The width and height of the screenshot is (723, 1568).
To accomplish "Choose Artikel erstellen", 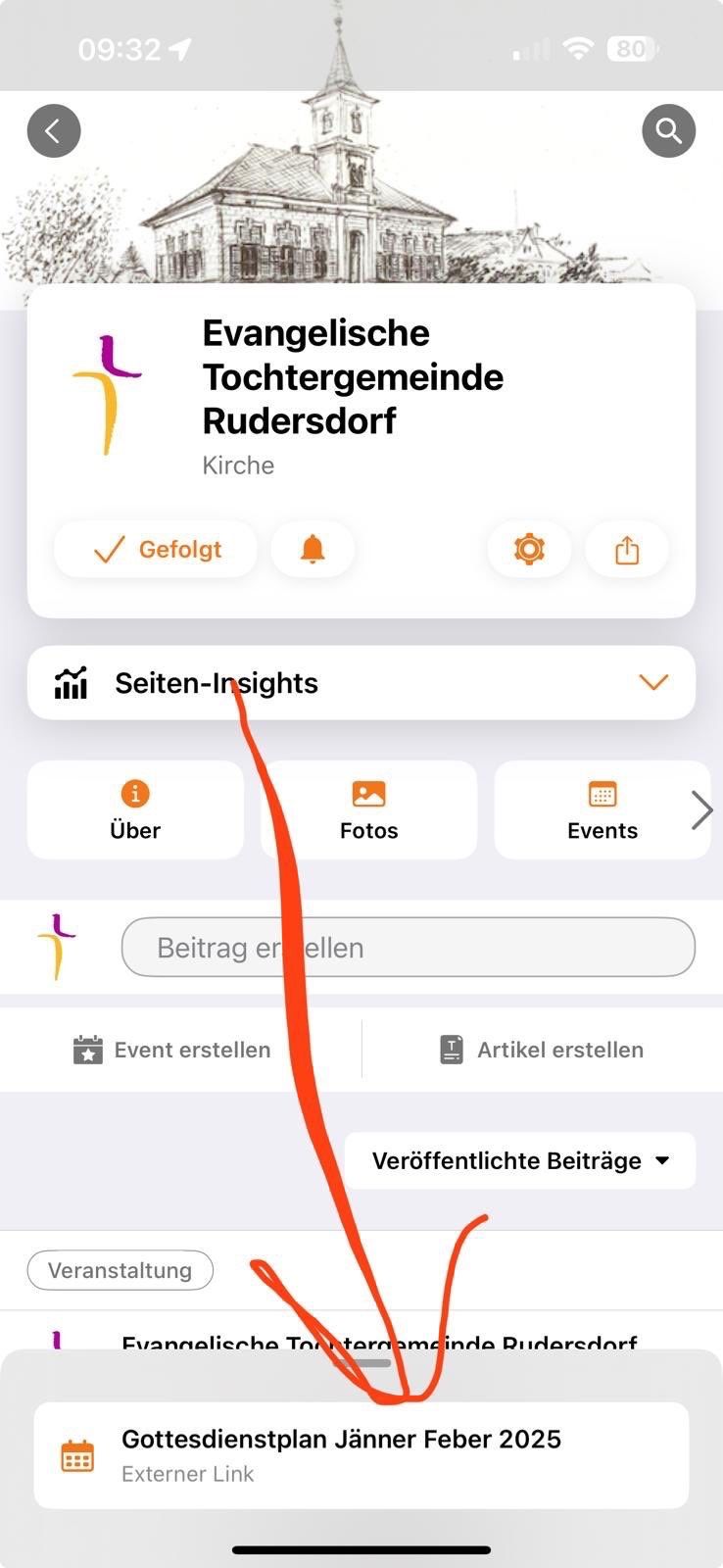I will pos(542,1050).
